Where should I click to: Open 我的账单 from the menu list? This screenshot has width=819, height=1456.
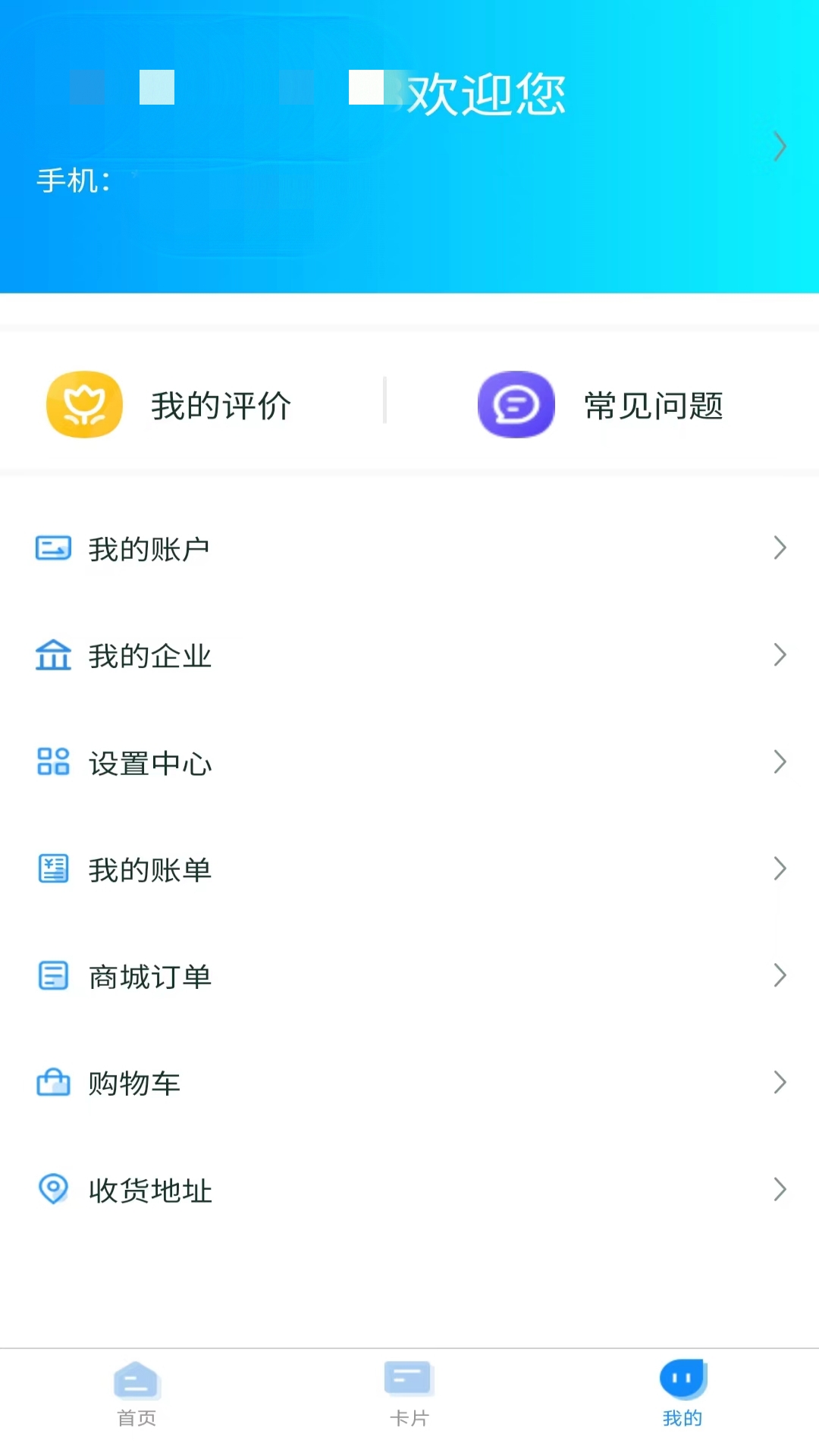(x=149, y=869)
